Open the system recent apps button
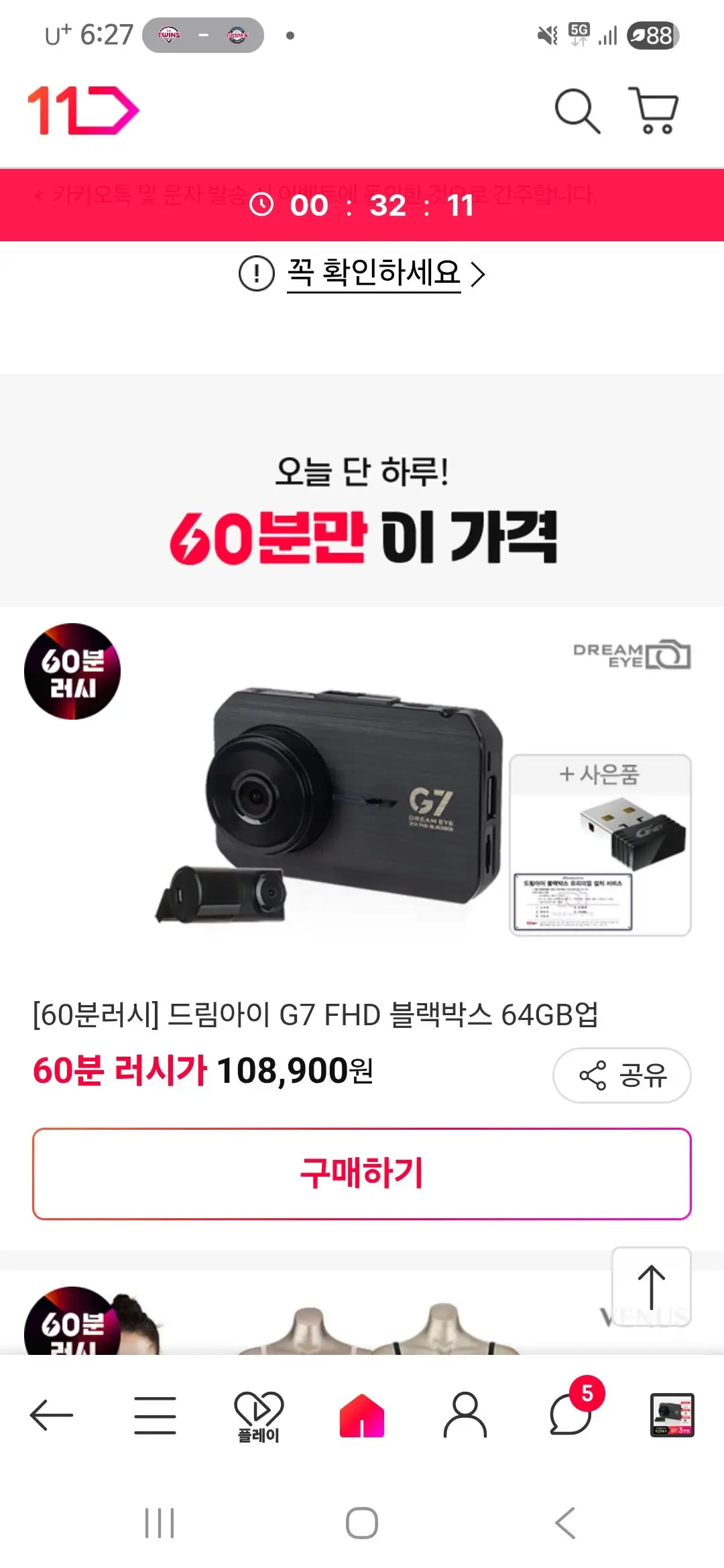The height and width of the screenshot is (1568, 724). coord(160,1523)
